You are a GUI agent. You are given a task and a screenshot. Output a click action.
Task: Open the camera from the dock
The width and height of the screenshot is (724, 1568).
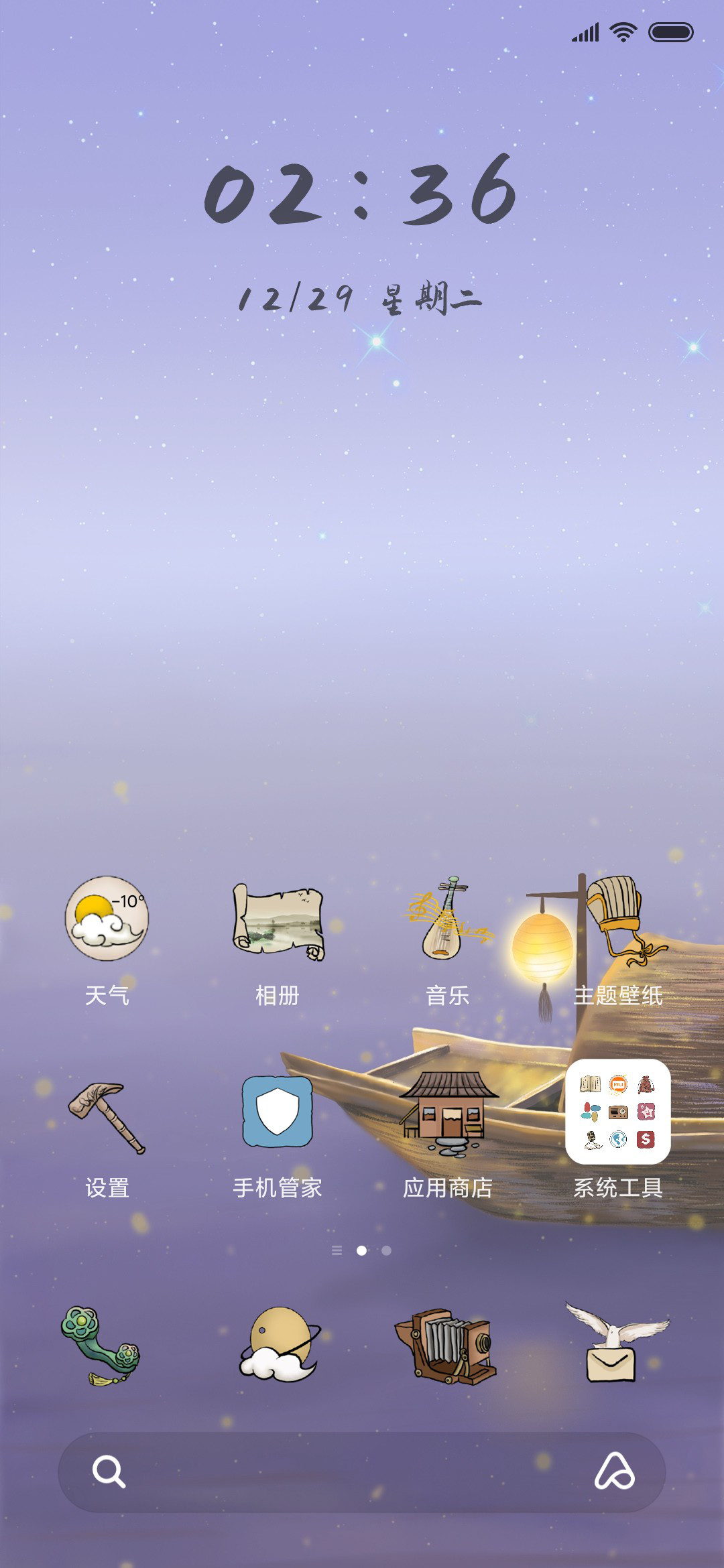(445, 1347)
